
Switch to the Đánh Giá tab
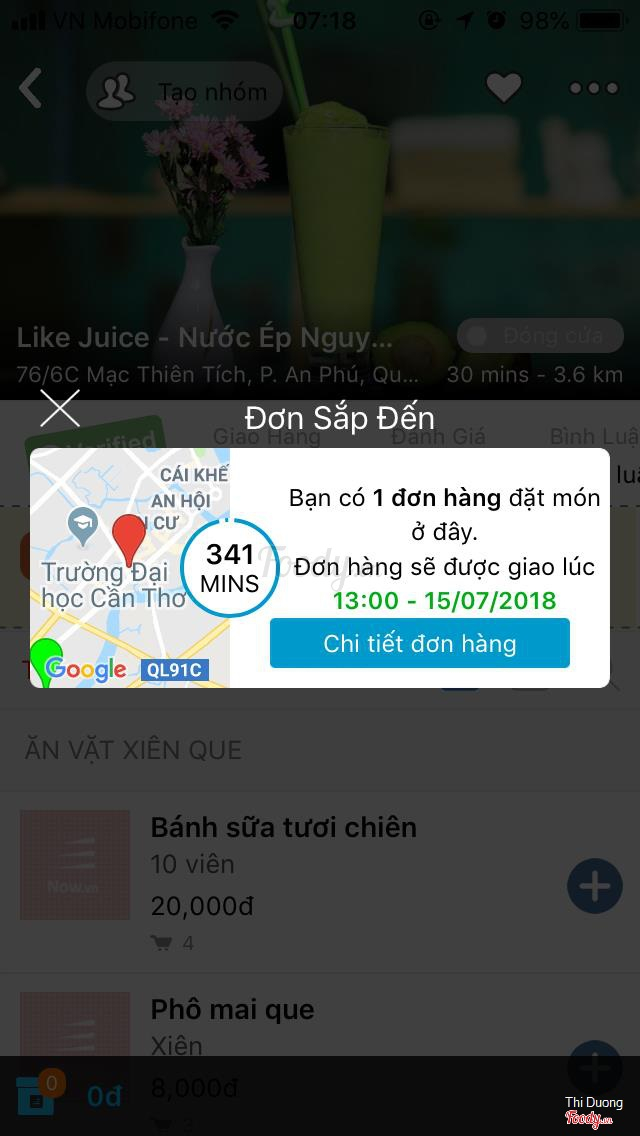coord(438,437)
